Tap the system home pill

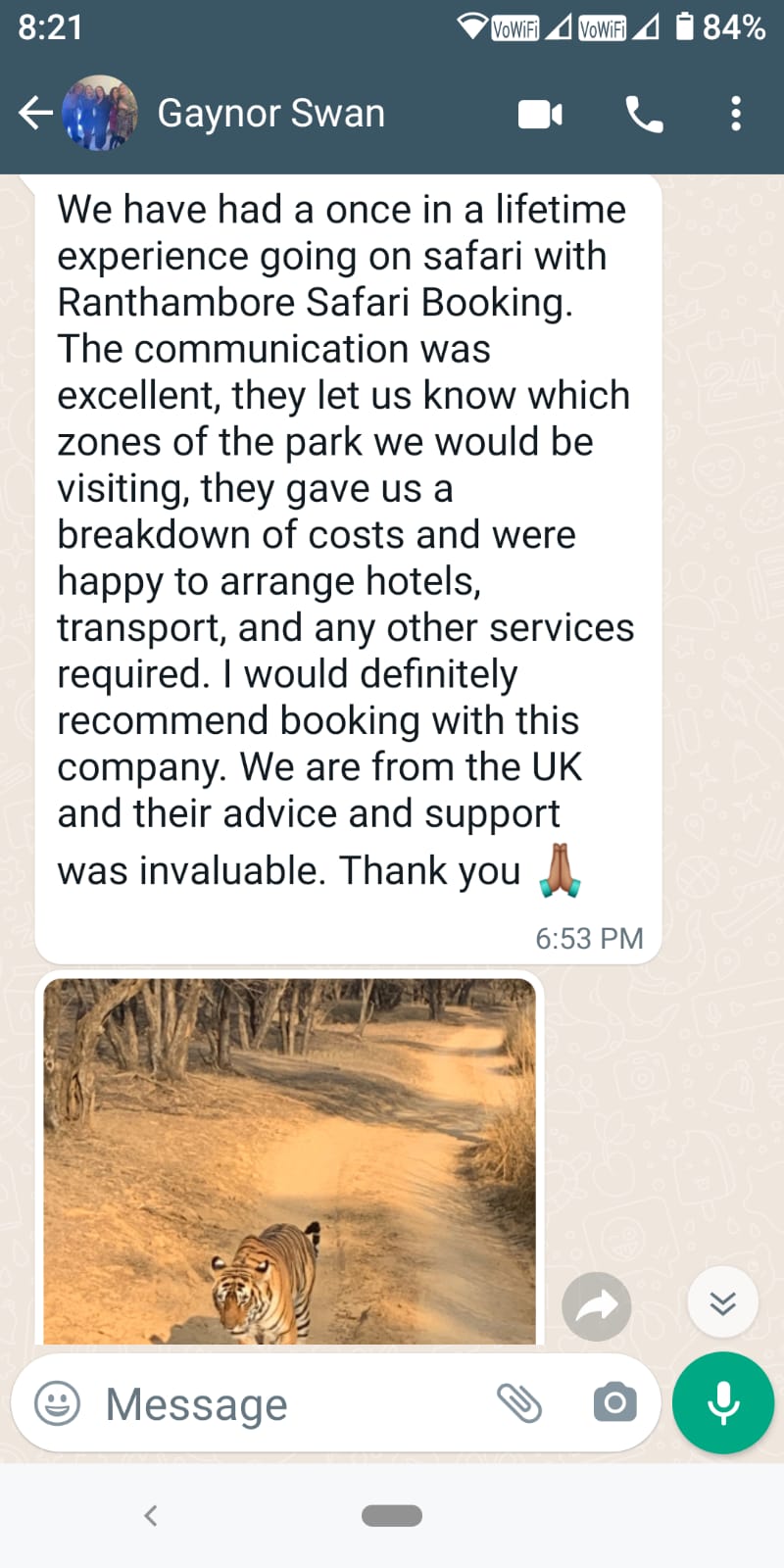click(x=392, y=1516)
